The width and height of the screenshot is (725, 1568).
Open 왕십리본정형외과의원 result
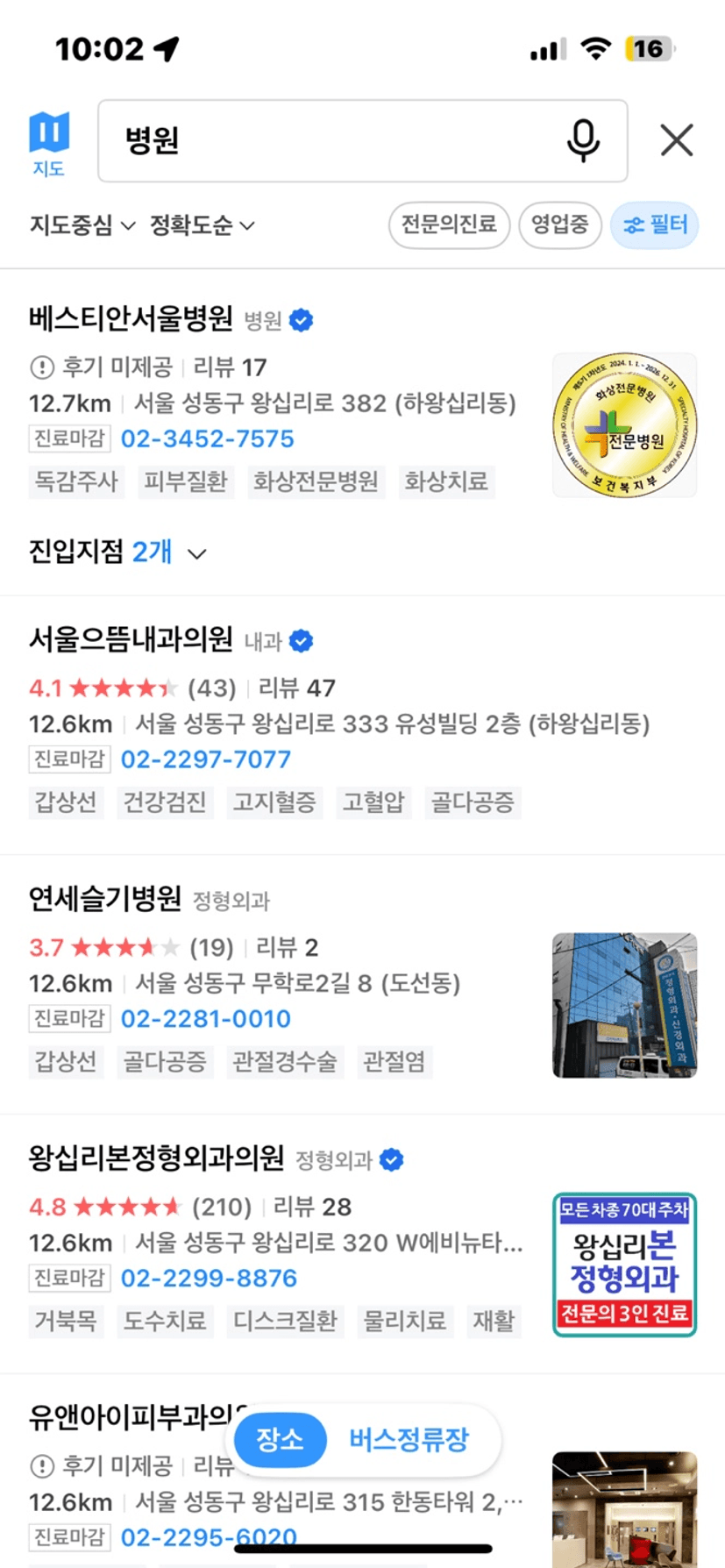pyautogui.click(x=156, y=1158)
